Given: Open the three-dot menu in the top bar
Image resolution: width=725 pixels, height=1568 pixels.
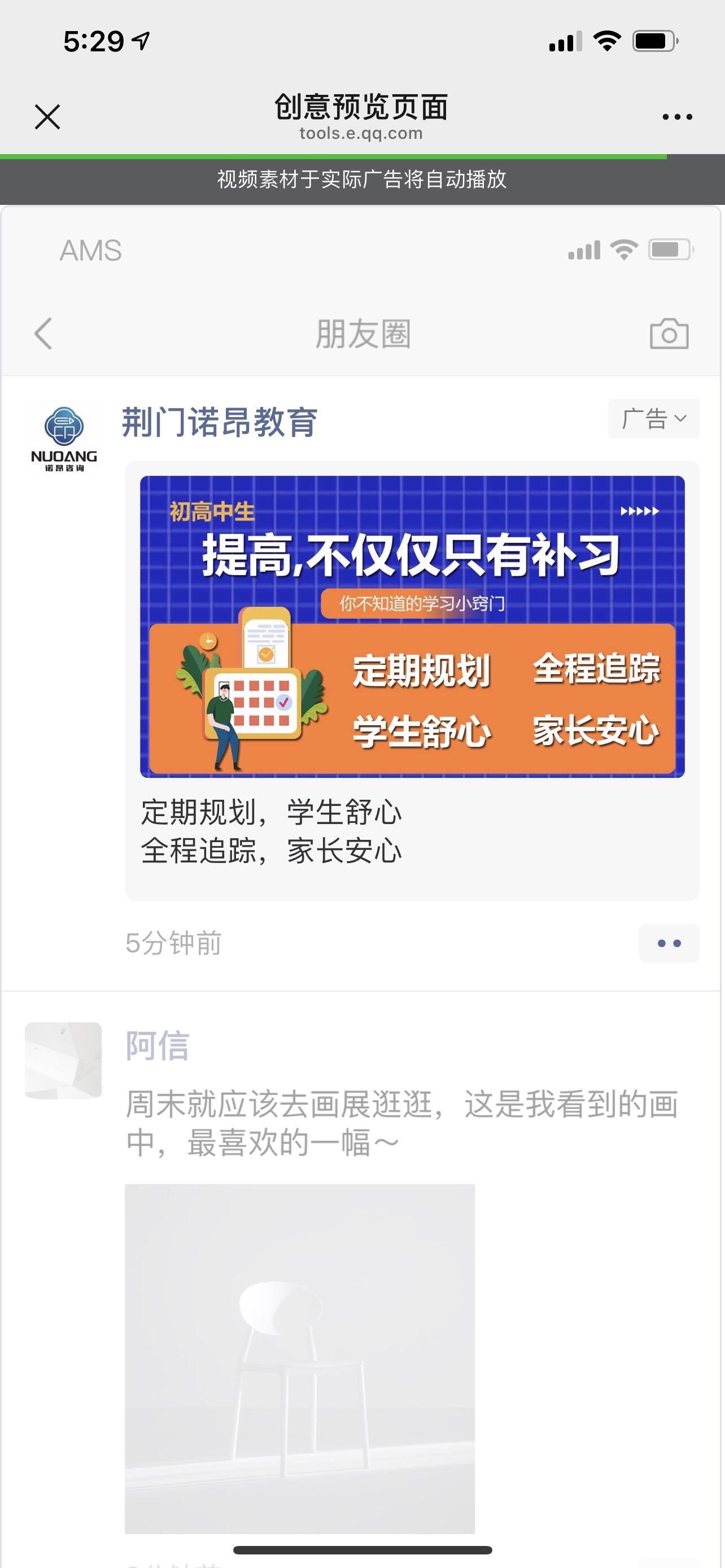Looking at the screenshot, I should pyautogui.click(x=677, y=117).
